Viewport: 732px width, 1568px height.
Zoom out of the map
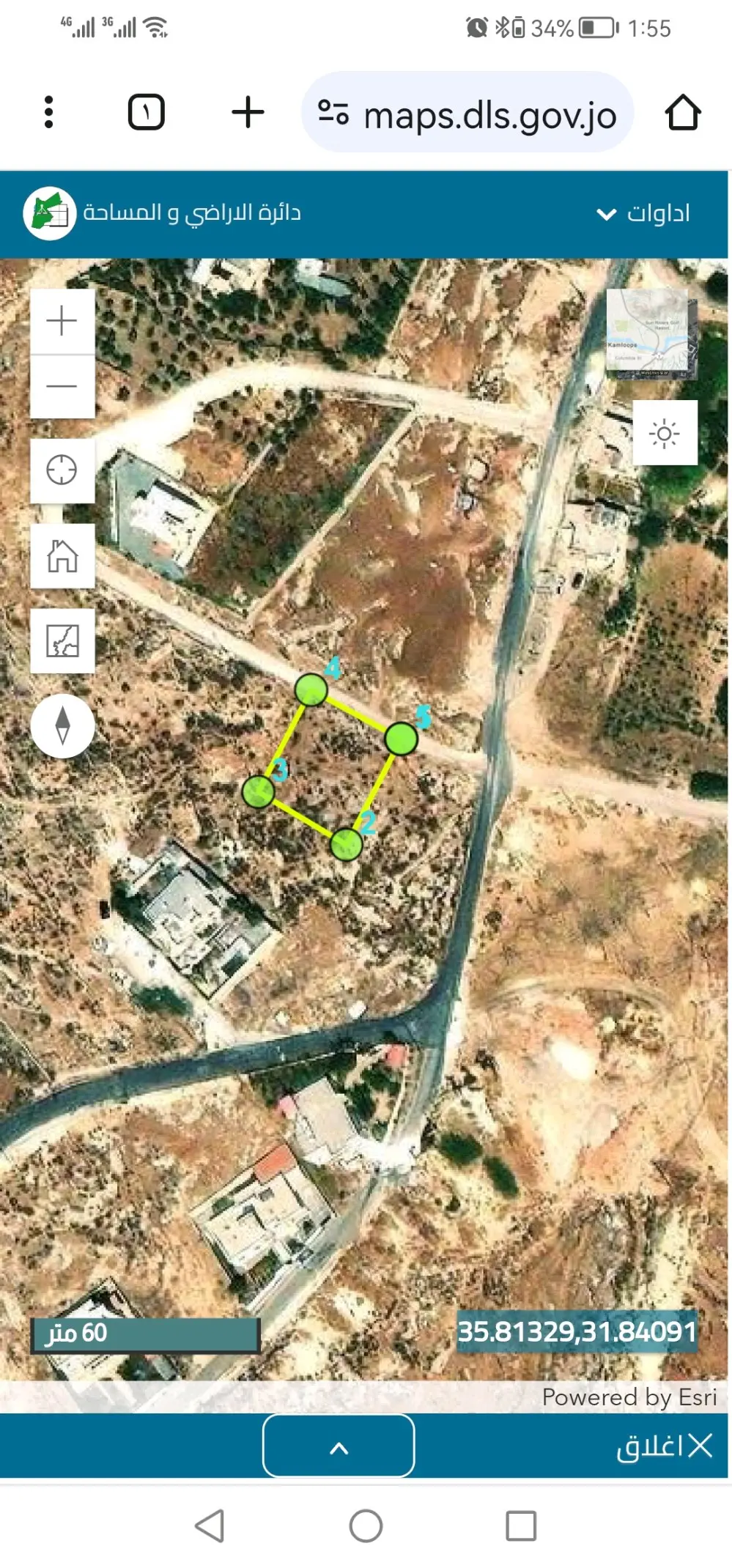[62, 386]
